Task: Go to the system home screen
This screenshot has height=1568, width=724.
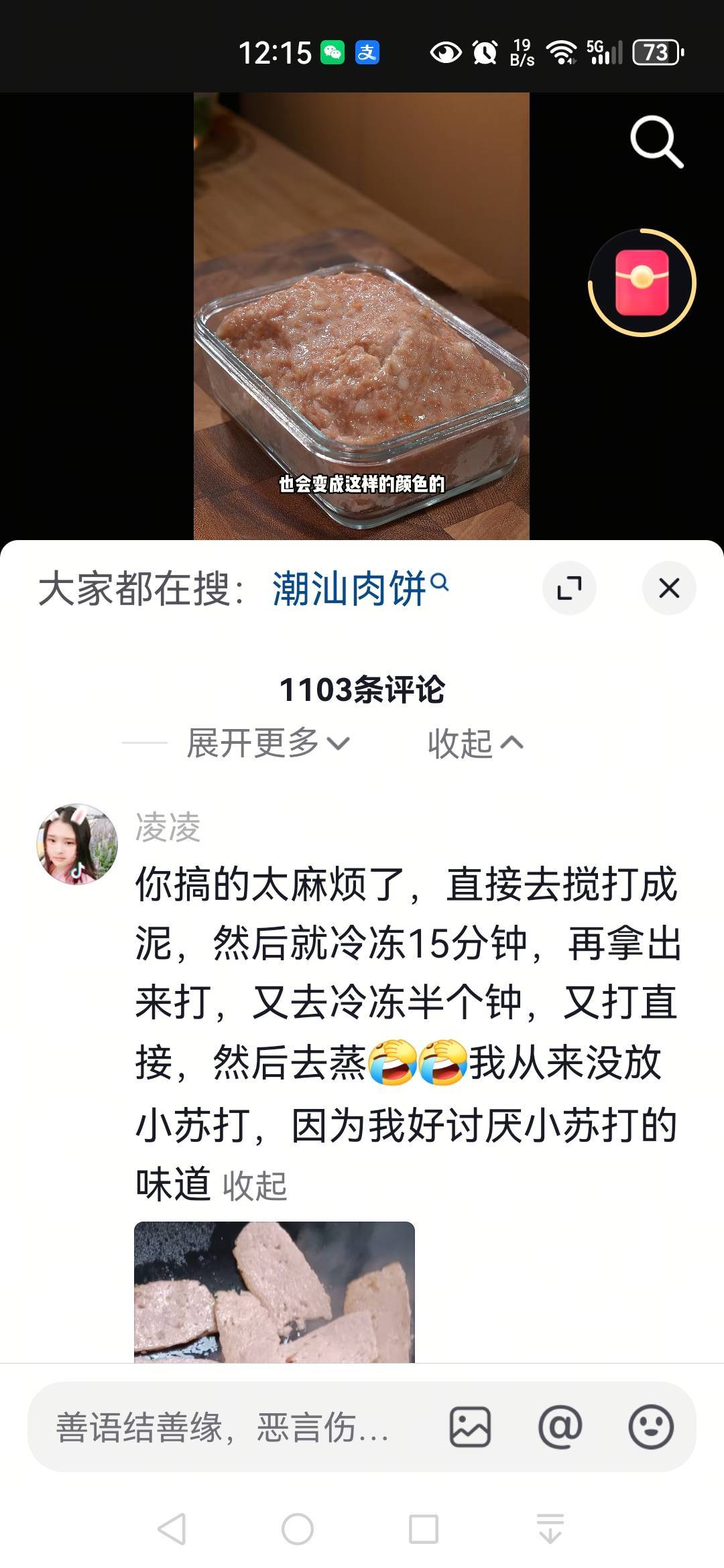Action: (298, 1529)
